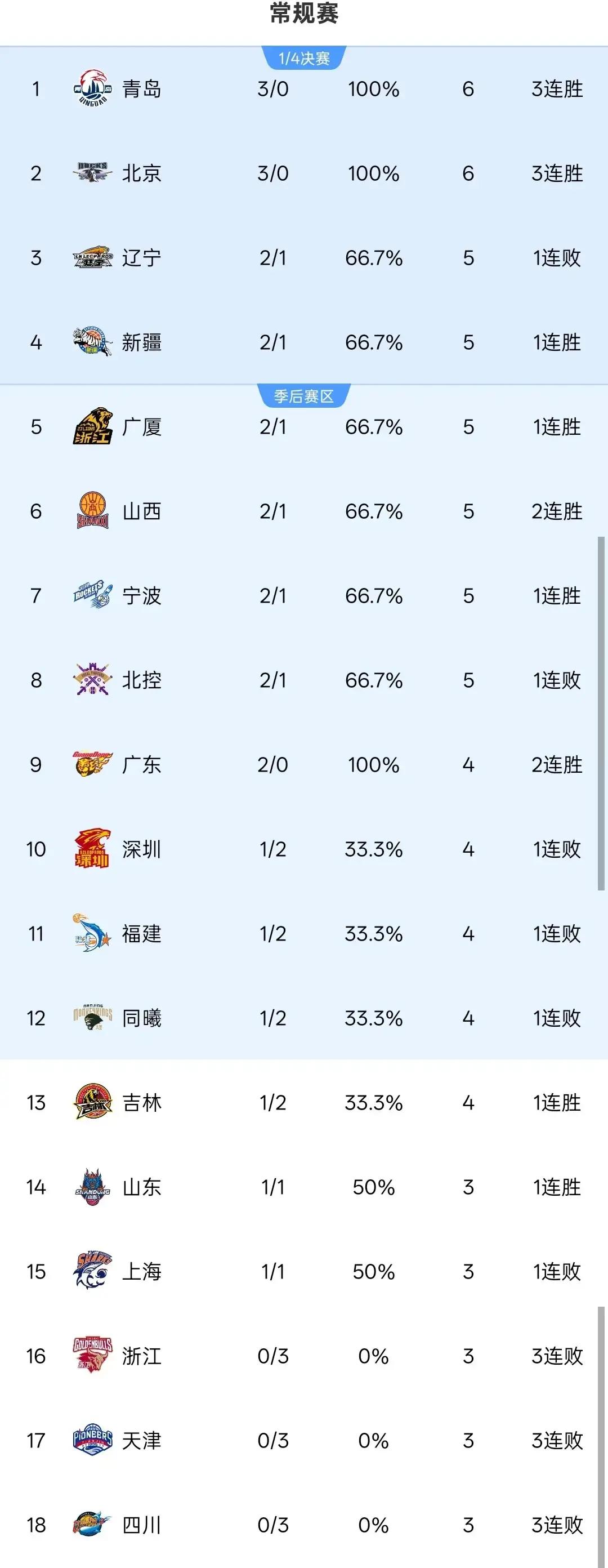Click the 青岛 Eagles team logo
Screen dimensions: 608x1568
[92, 89]
